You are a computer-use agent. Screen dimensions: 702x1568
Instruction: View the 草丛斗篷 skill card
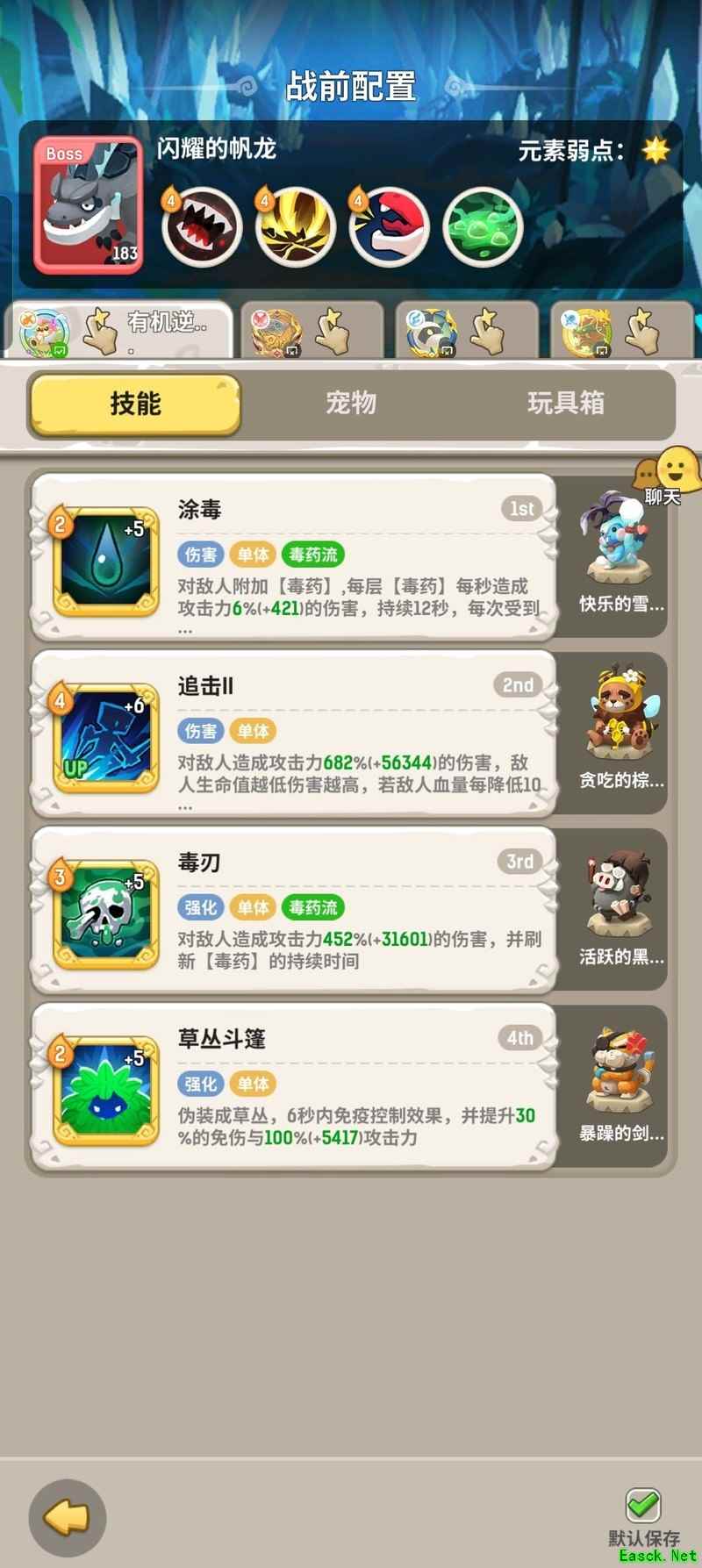coord(294,1087)
